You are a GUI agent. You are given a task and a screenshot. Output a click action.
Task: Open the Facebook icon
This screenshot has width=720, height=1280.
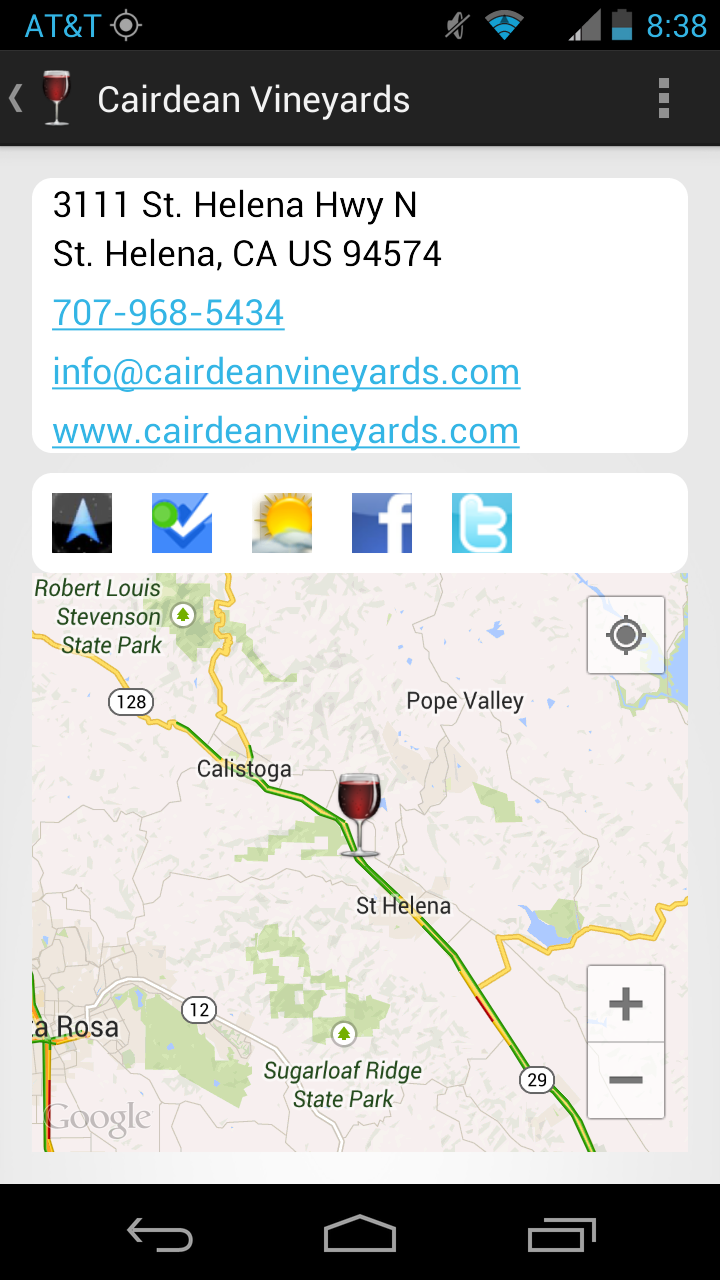pyautogui.click(x=382, y=523)
